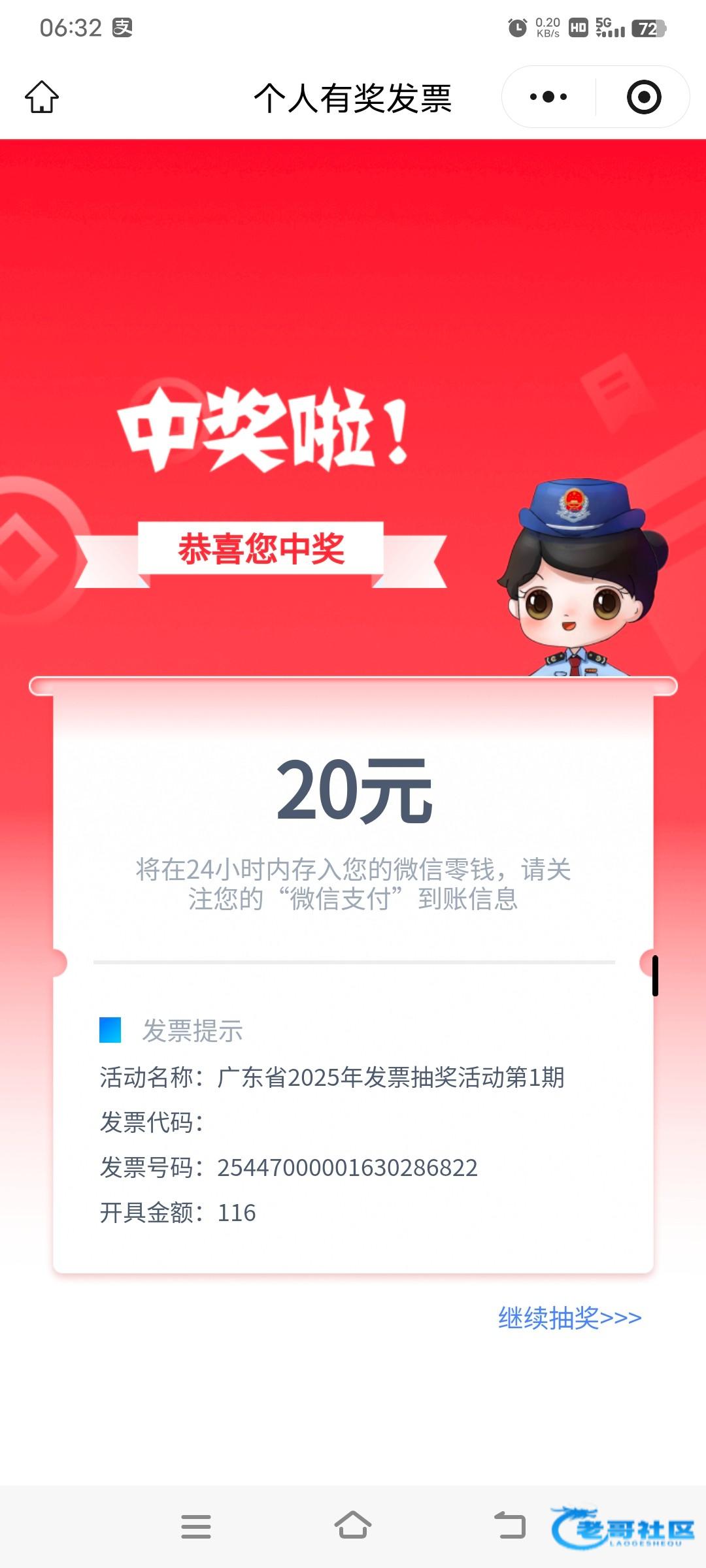The height and width of the screenshot is (1568, 706).
Task: Open the three-dot more menu
Action: point(548,97)
